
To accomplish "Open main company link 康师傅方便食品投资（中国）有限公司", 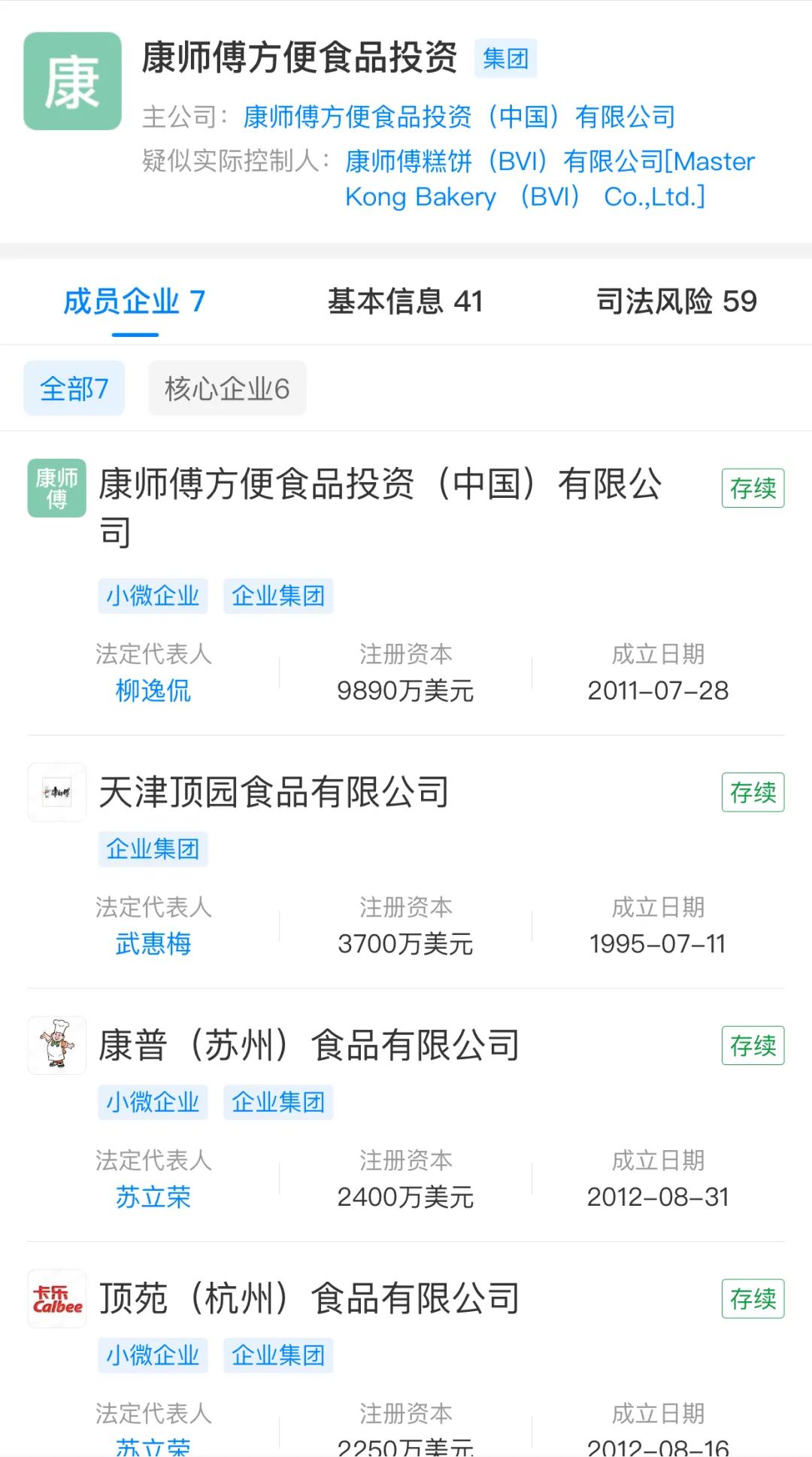I will [x=459, y=117].
